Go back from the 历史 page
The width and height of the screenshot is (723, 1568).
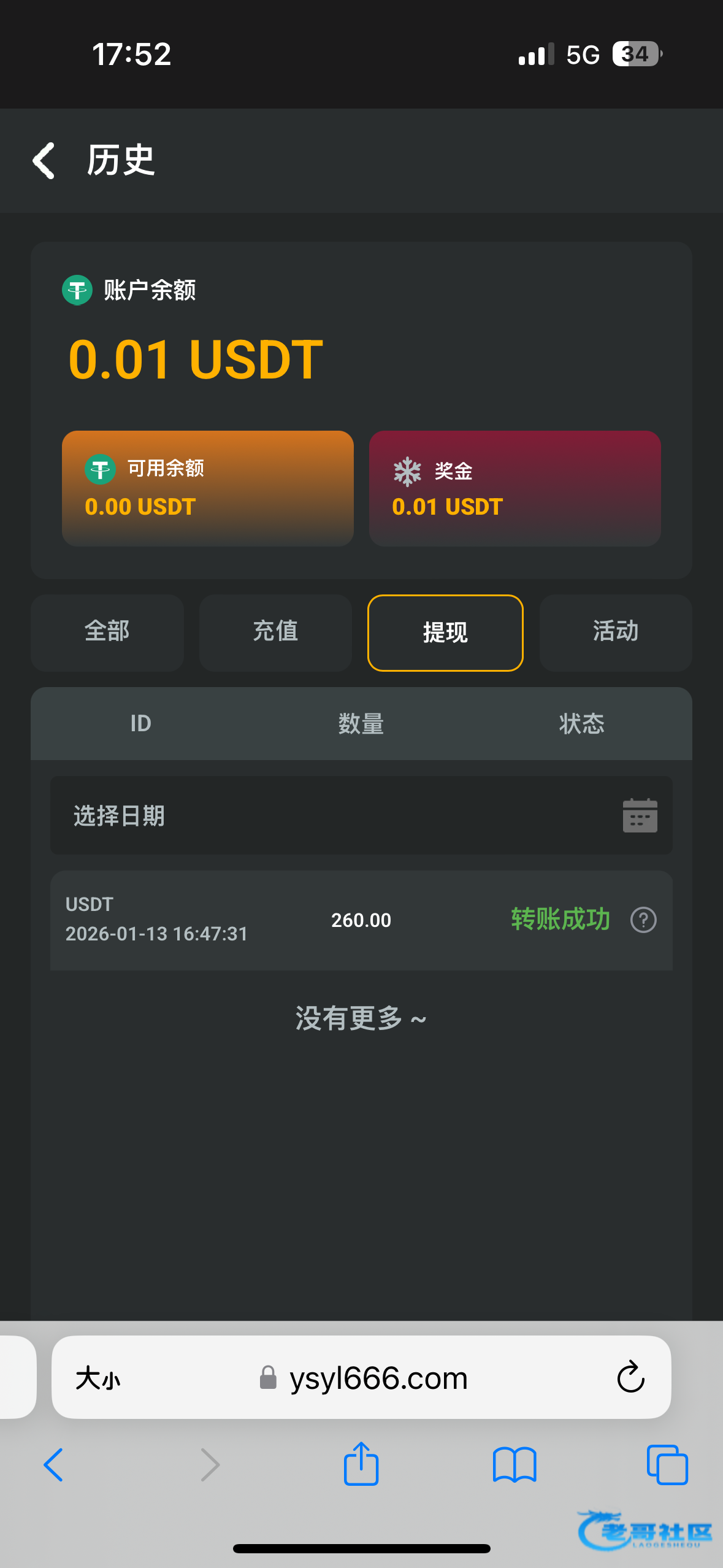44,161
